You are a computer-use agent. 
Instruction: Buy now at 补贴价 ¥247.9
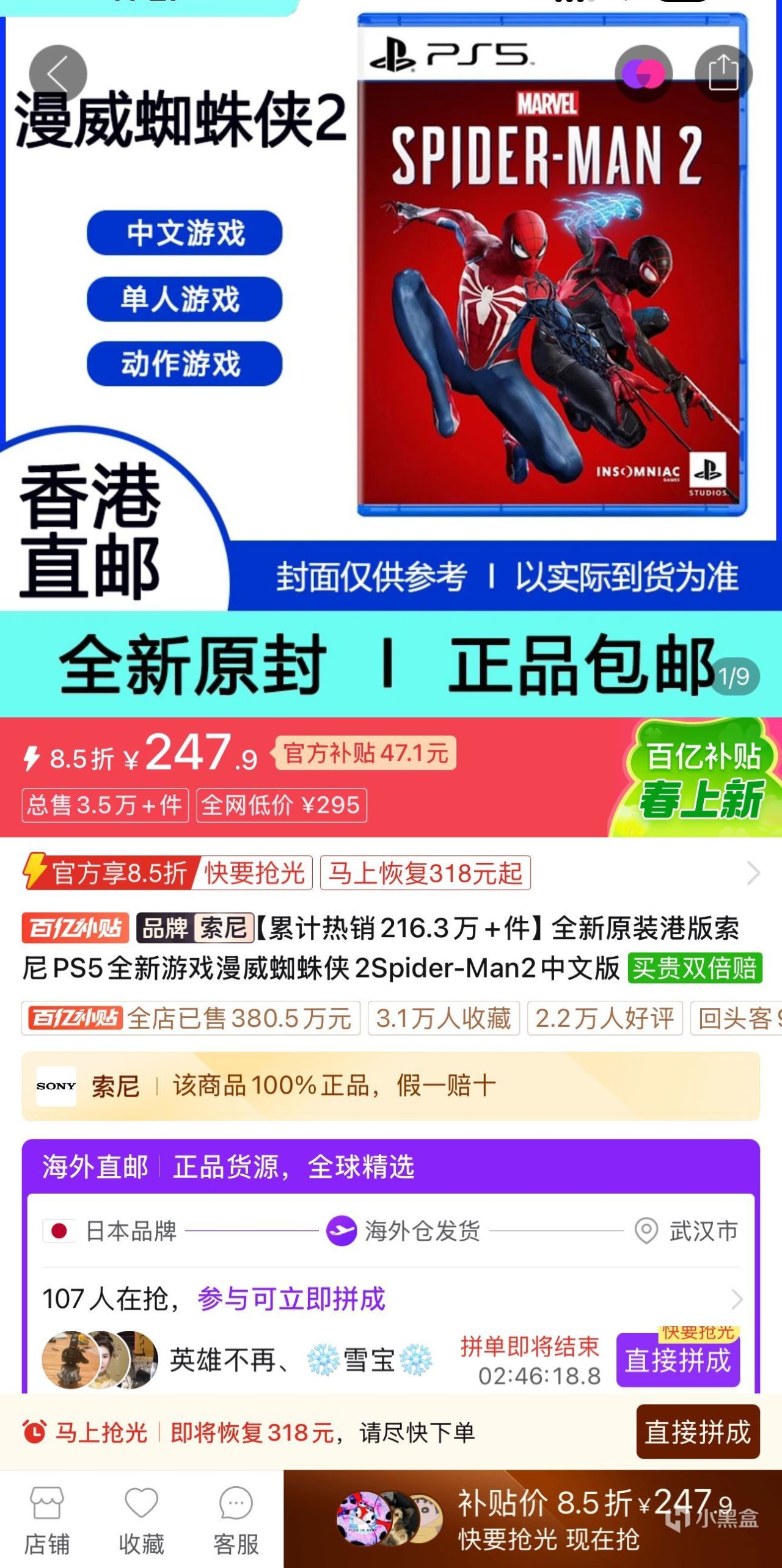point(550,1519)
